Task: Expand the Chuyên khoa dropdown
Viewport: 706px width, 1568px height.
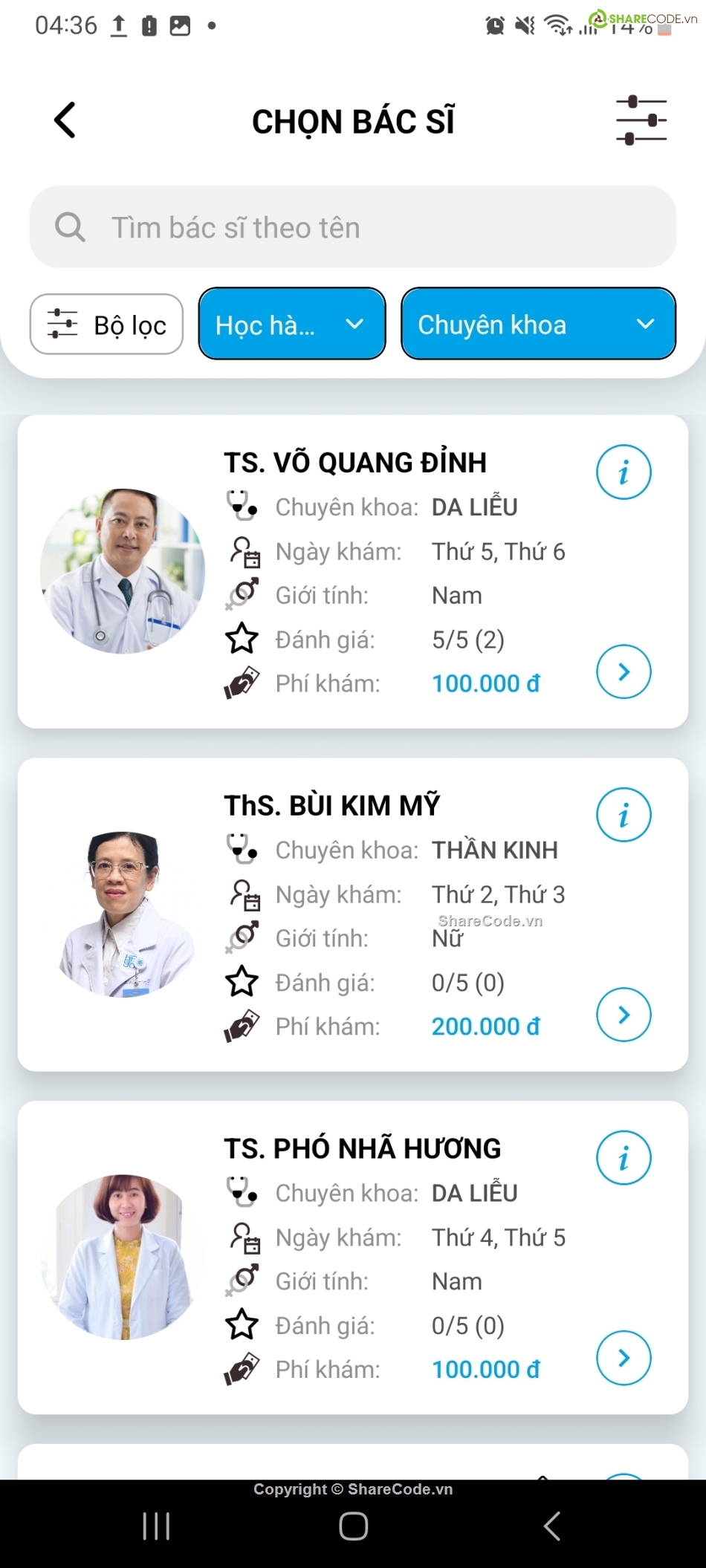Action: click(x=538, y=325)
